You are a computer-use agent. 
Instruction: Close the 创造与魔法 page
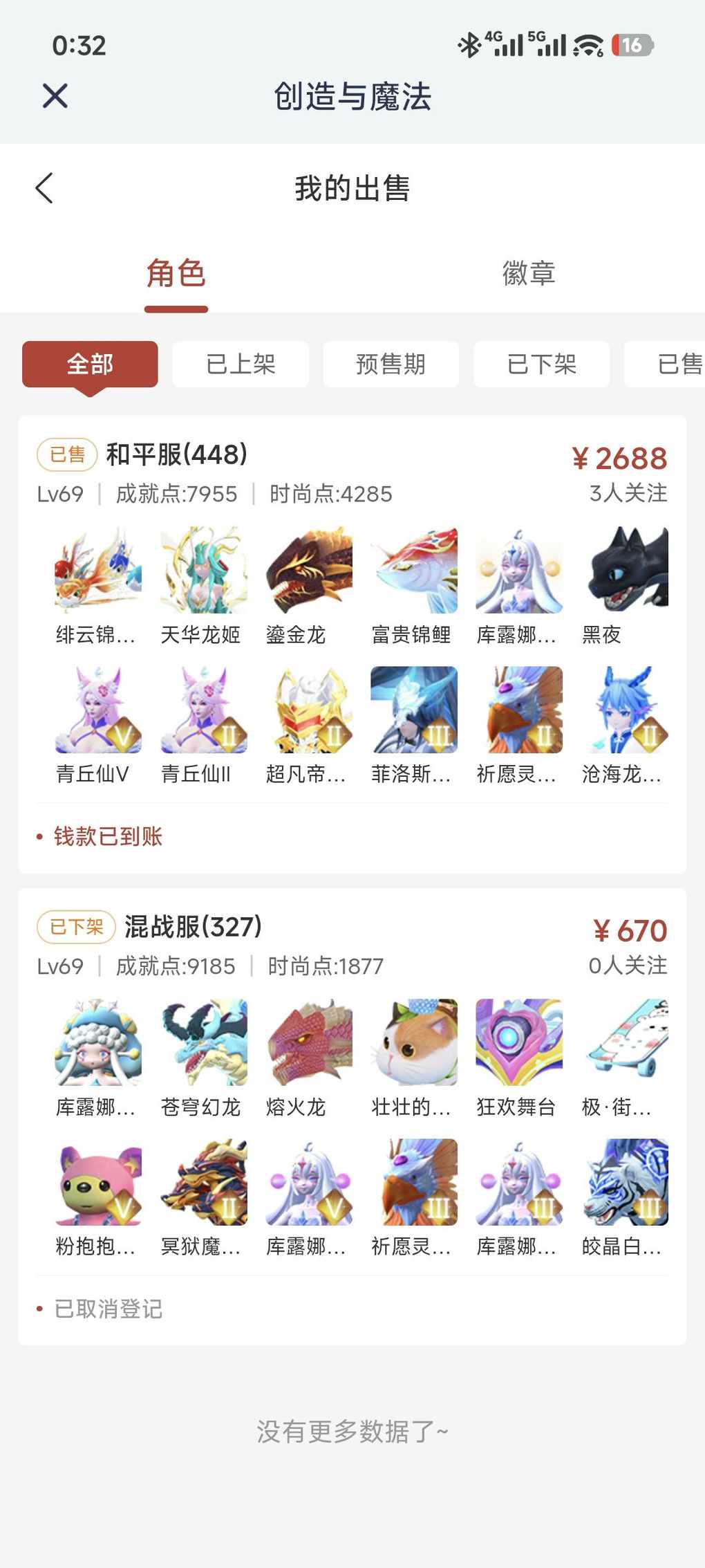pyautogui.click(x=55, y=95)
